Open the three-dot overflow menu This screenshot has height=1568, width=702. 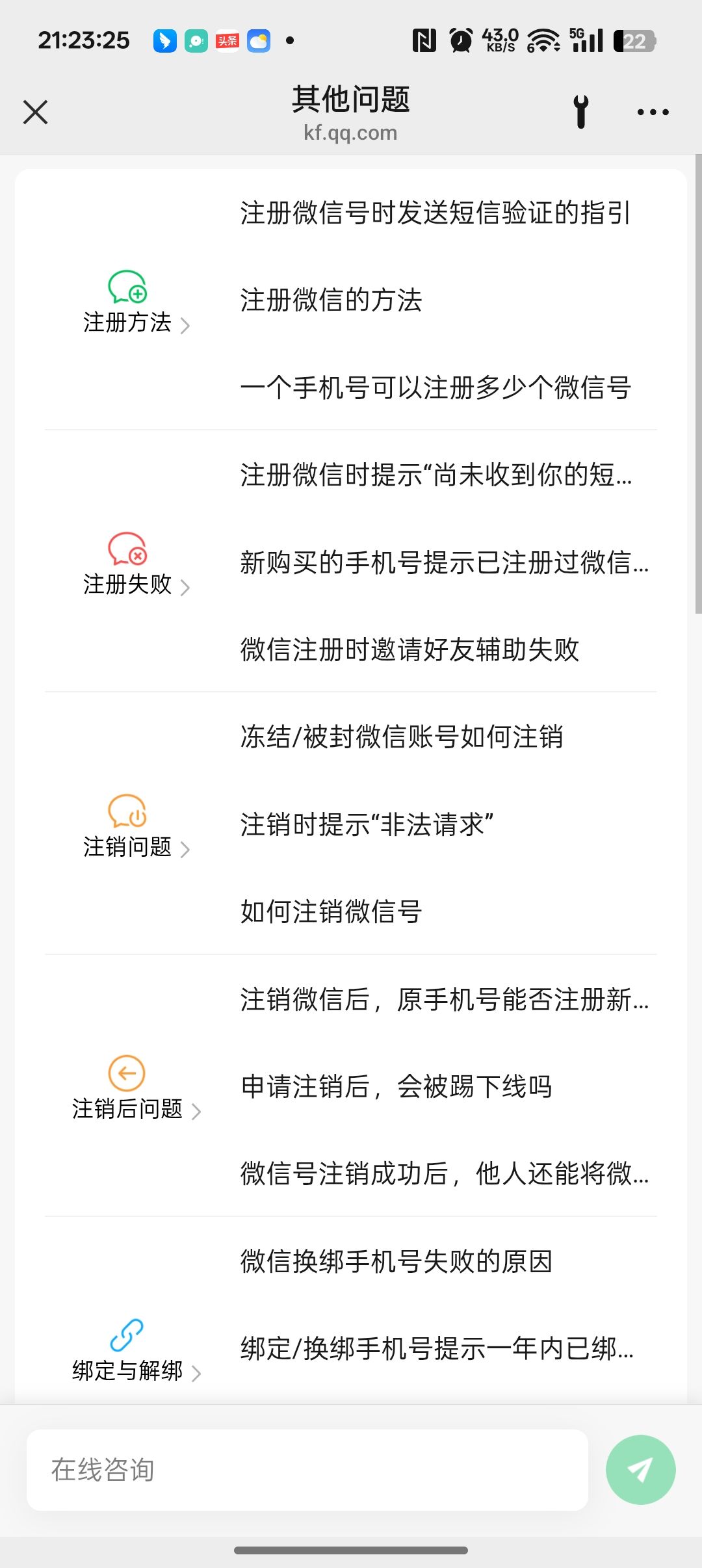[653, 112]
